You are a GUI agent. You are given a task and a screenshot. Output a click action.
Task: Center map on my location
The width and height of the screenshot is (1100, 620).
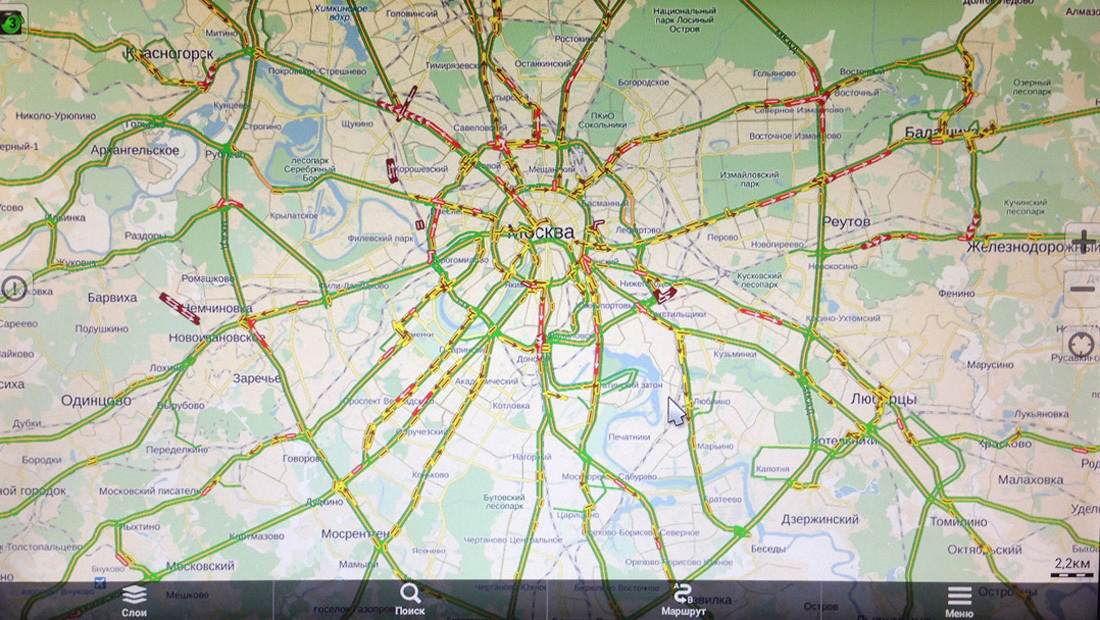[x=1082, y=345]
